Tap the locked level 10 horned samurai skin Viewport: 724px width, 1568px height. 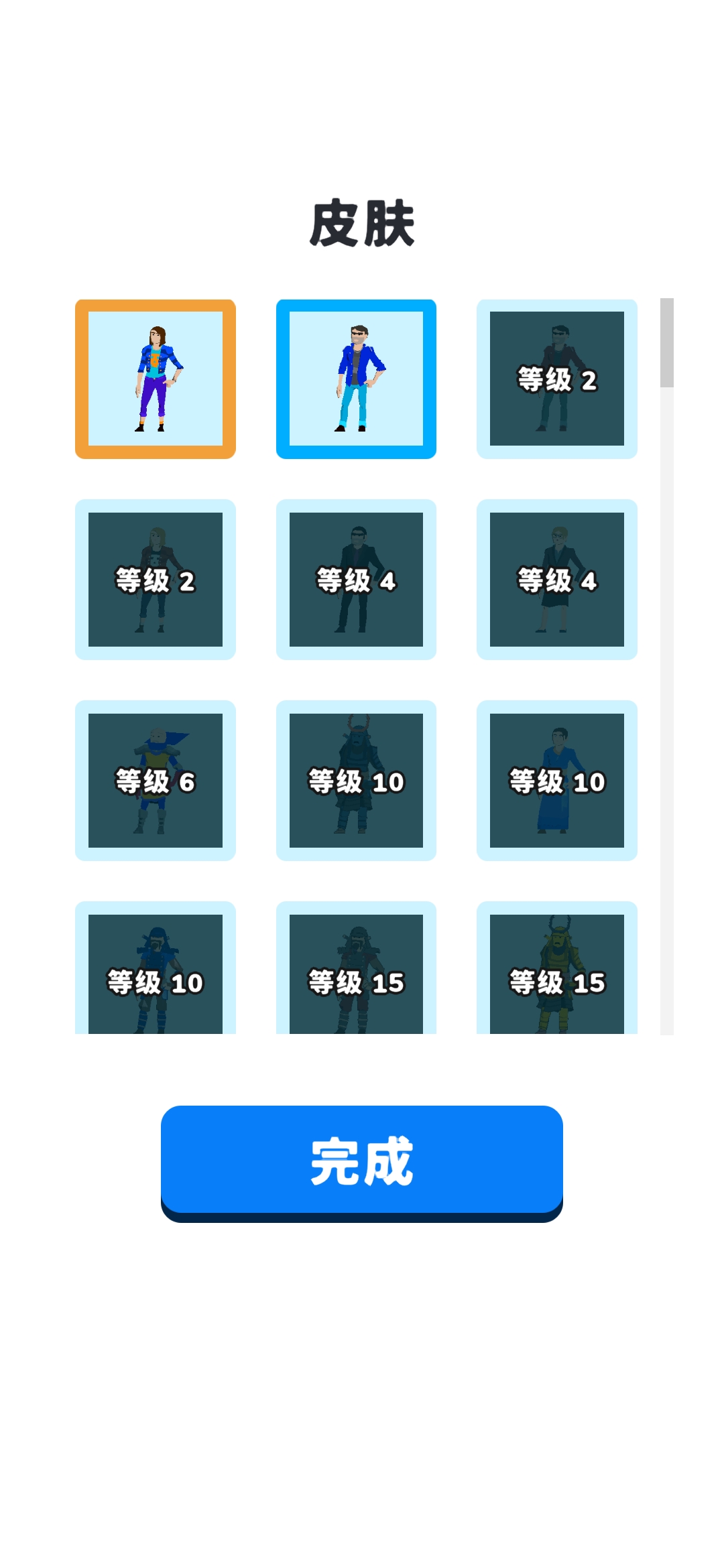[x=356, y=781]
